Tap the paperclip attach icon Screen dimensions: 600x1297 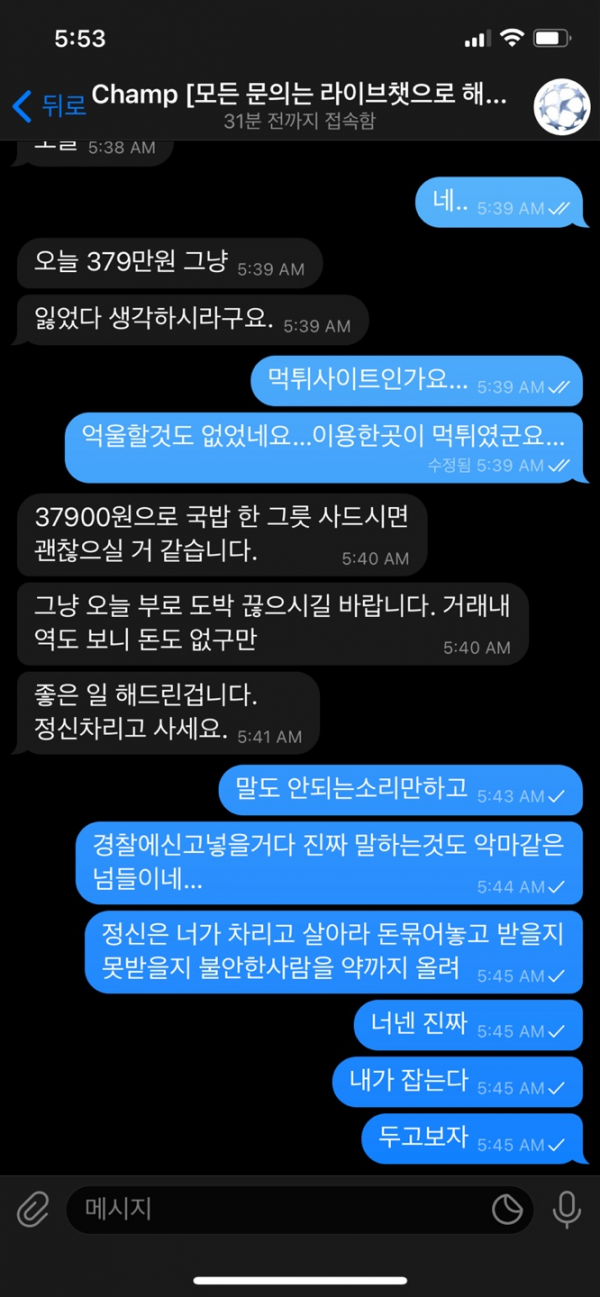point(32,1210)
